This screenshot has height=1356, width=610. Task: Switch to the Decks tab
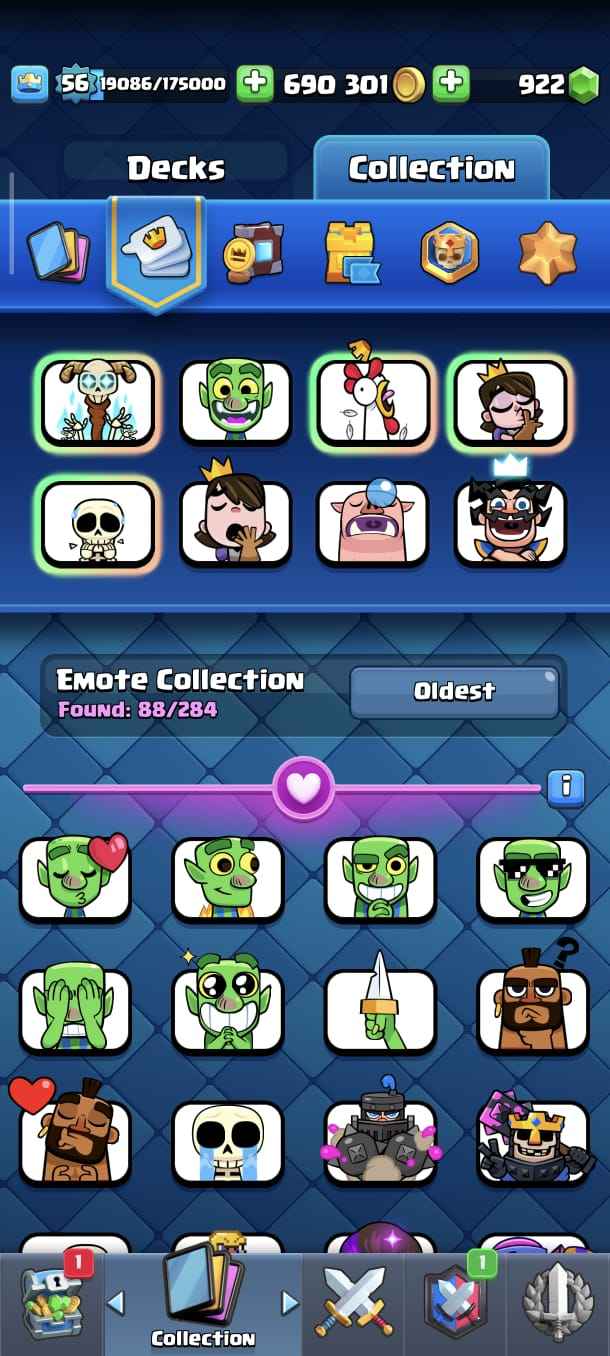[x=176, y=168]
